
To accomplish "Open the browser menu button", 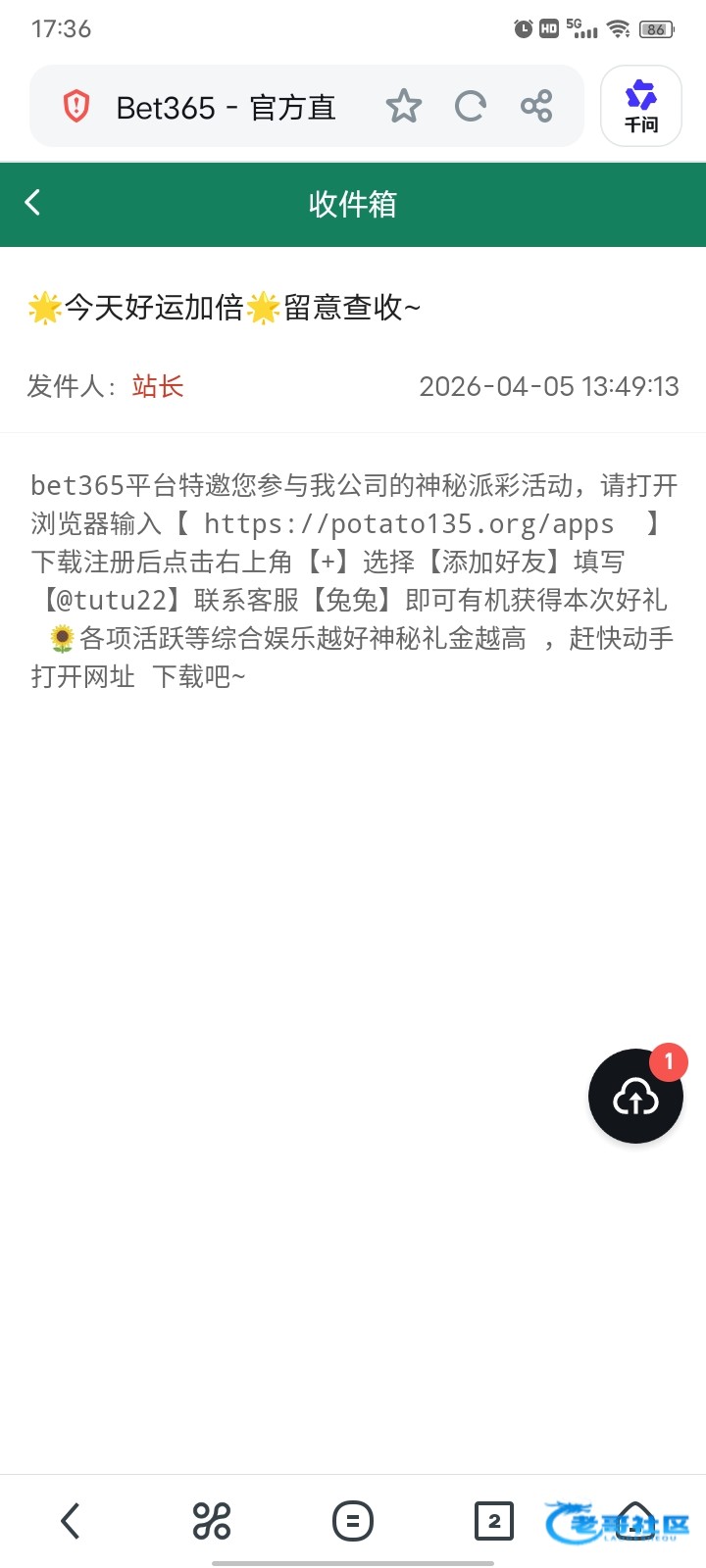I will 353,1521.
